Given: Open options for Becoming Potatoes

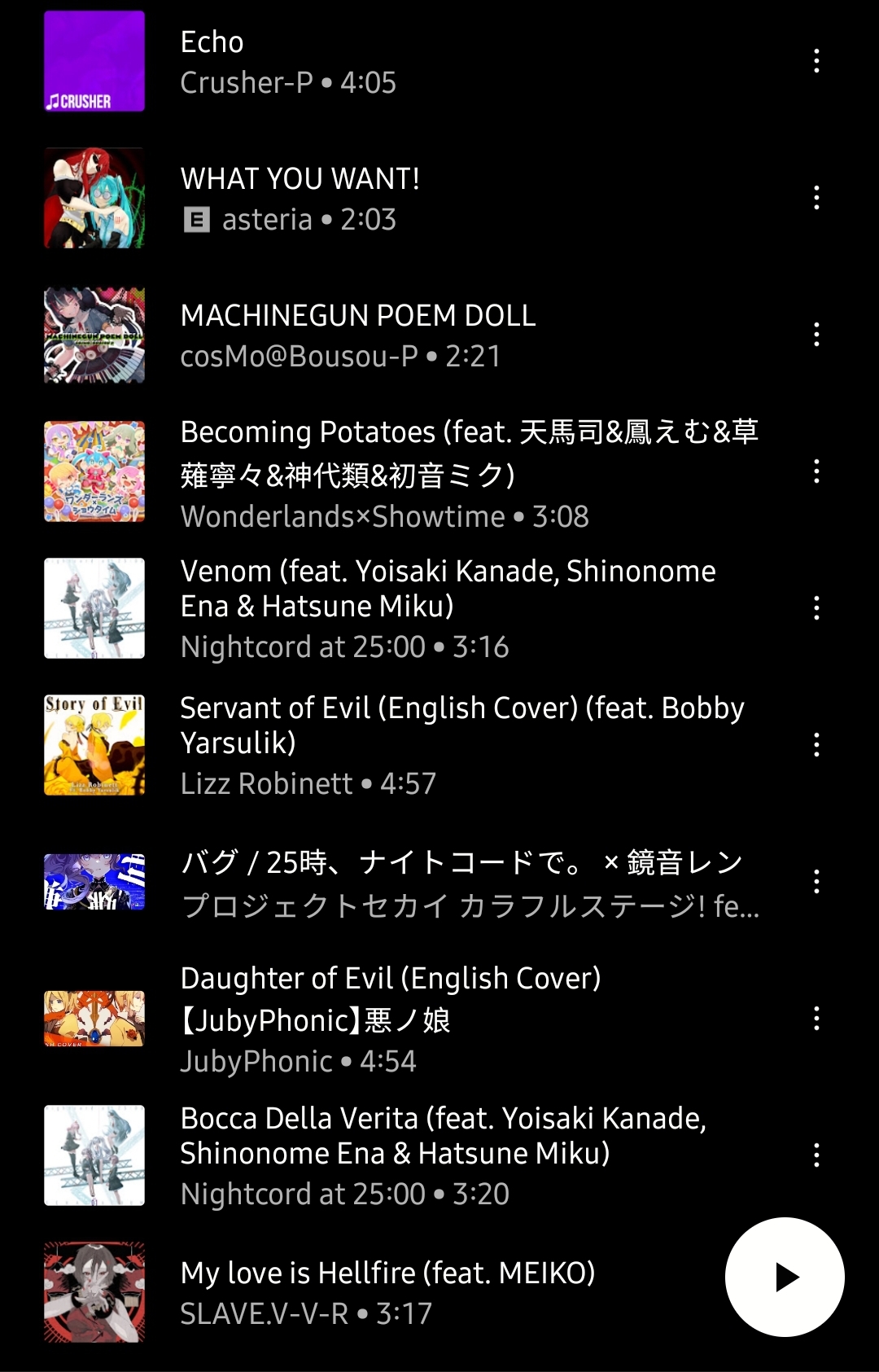Looking at the screenshot, I should (816, 472).
